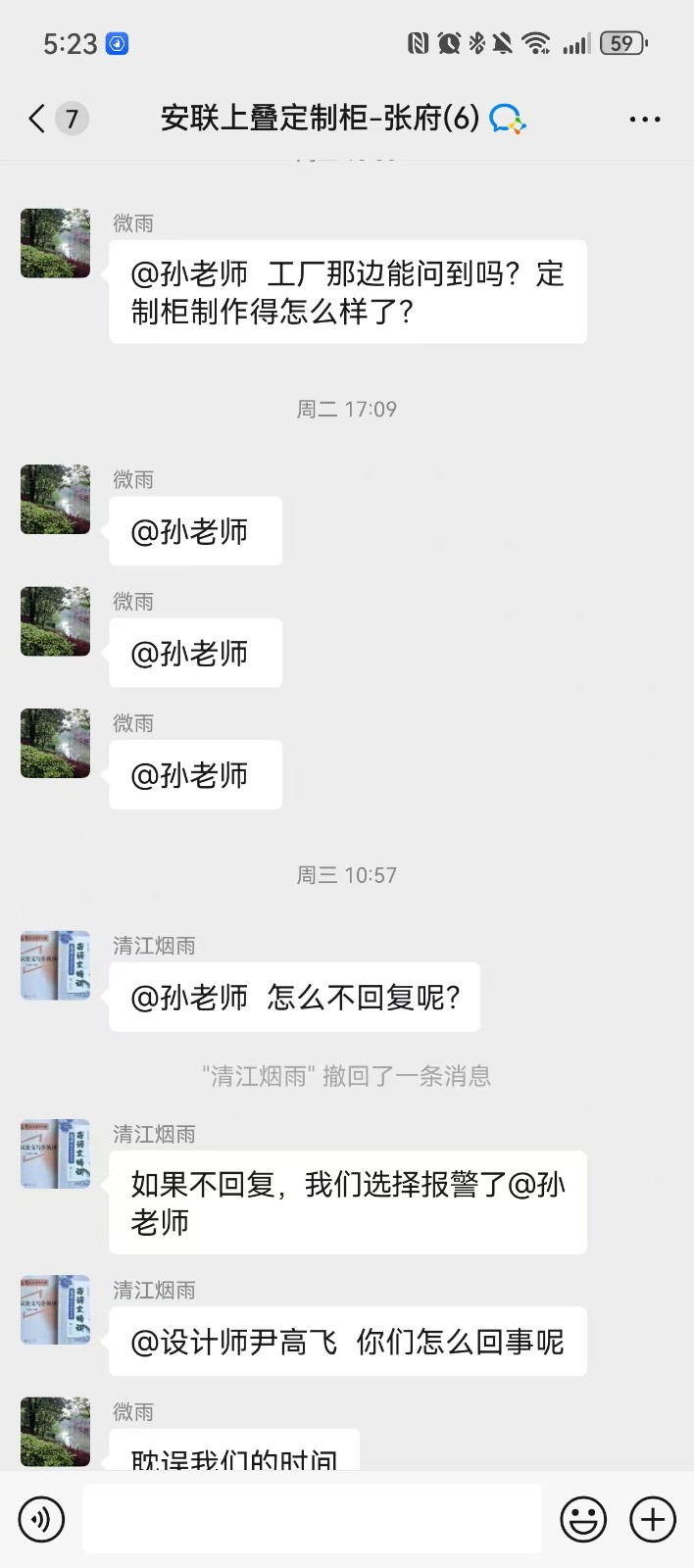
Task: Switch to voice message input
Action: coord(41,1519)
